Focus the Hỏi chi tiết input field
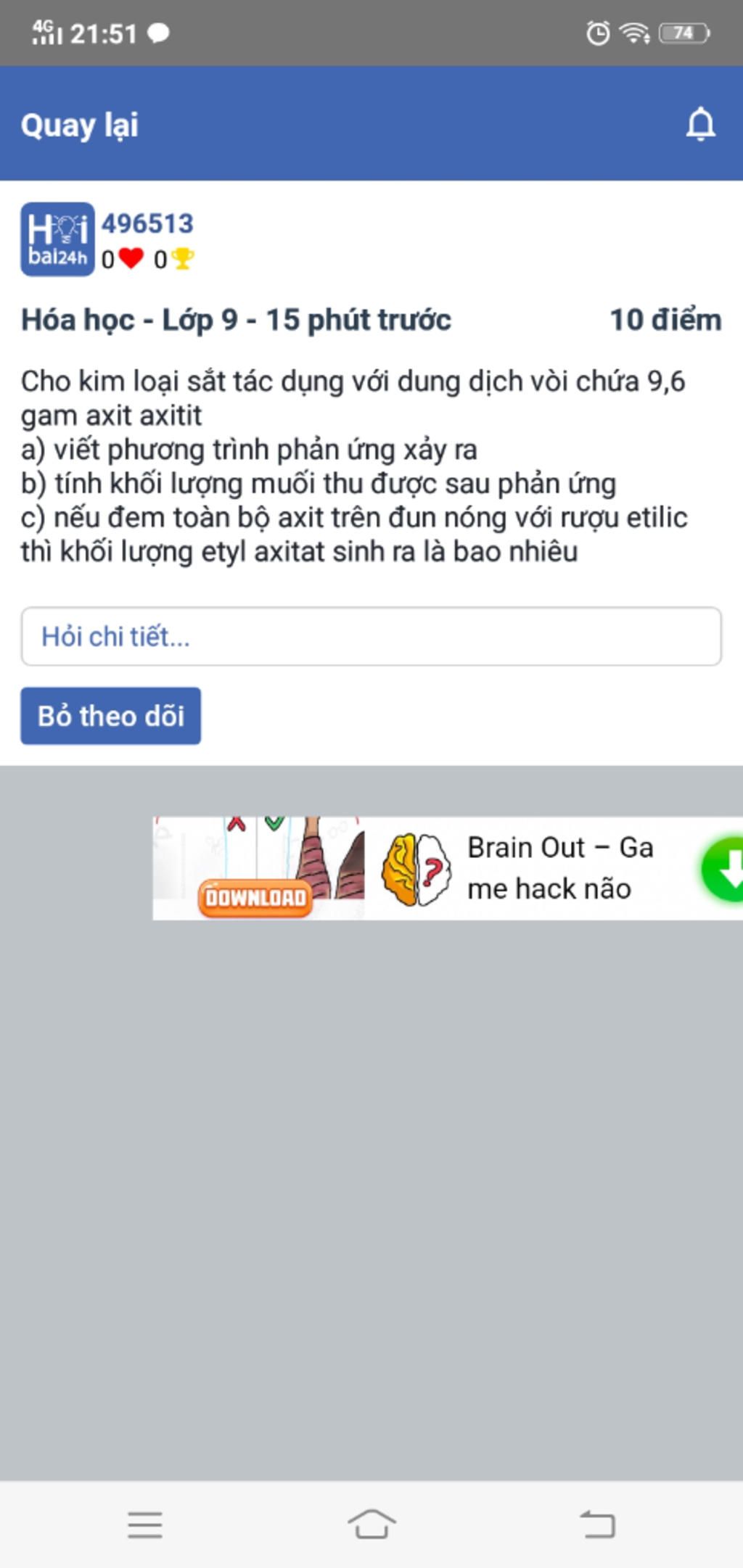This screenshot has height=1568, width=743. 371,636
